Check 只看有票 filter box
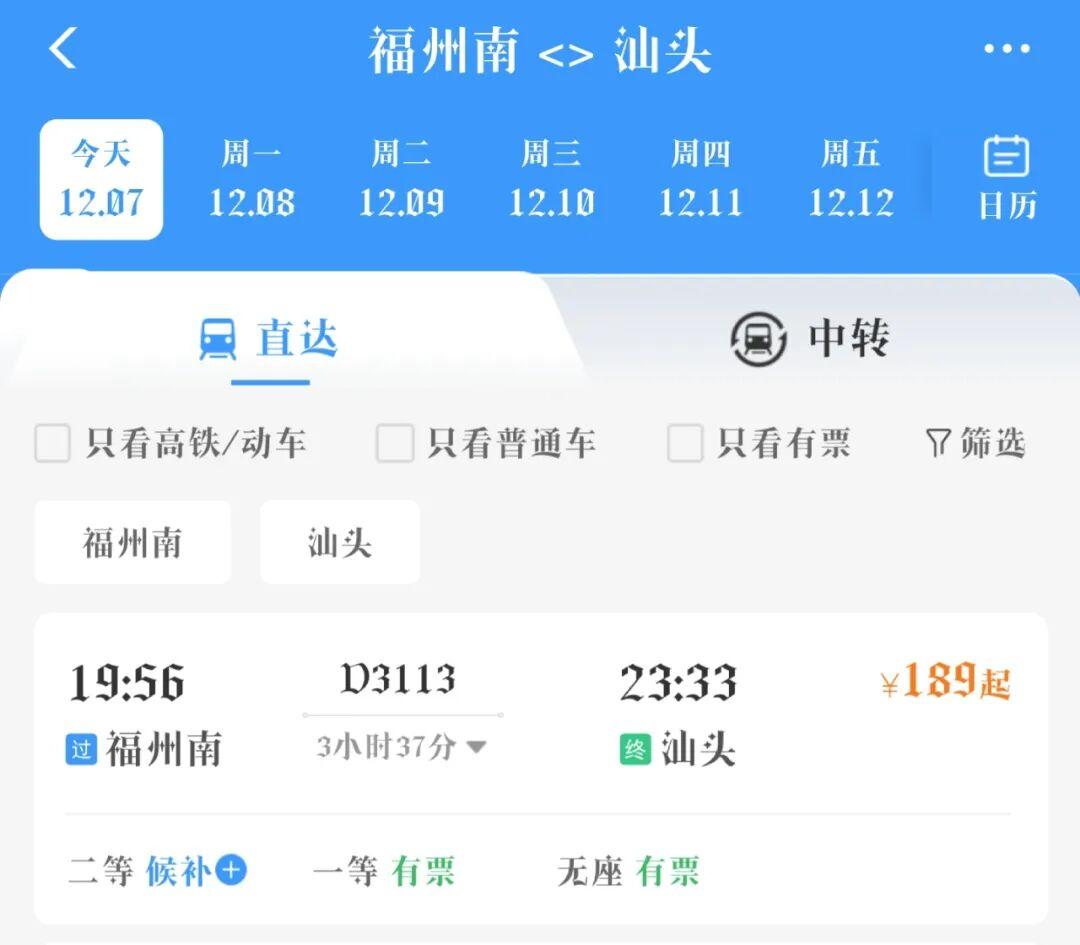Screen dimensions: 1080x945 coord(685,443)
